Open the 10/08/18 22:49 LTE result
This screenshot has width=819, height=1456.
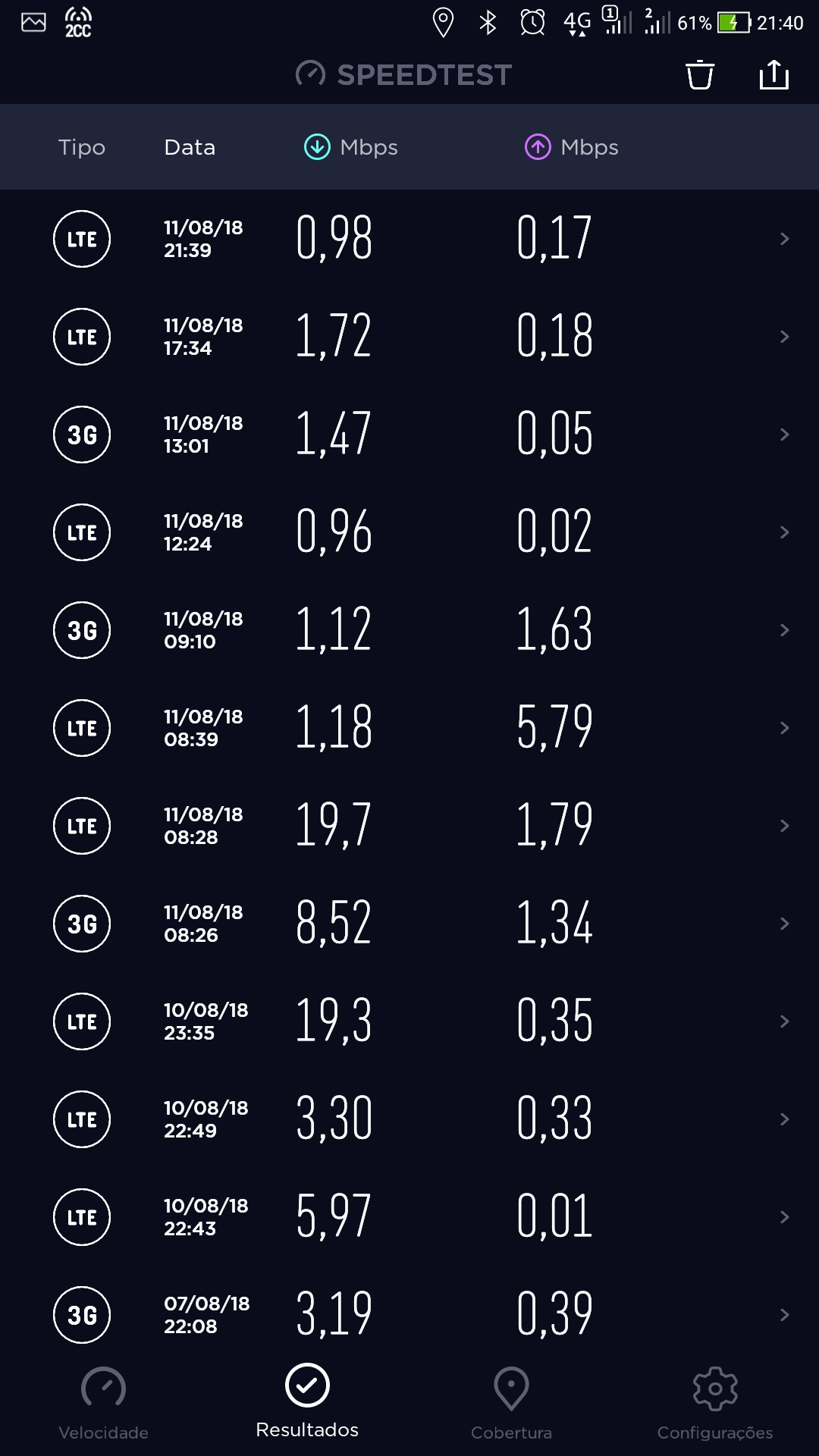[409, 1119]
